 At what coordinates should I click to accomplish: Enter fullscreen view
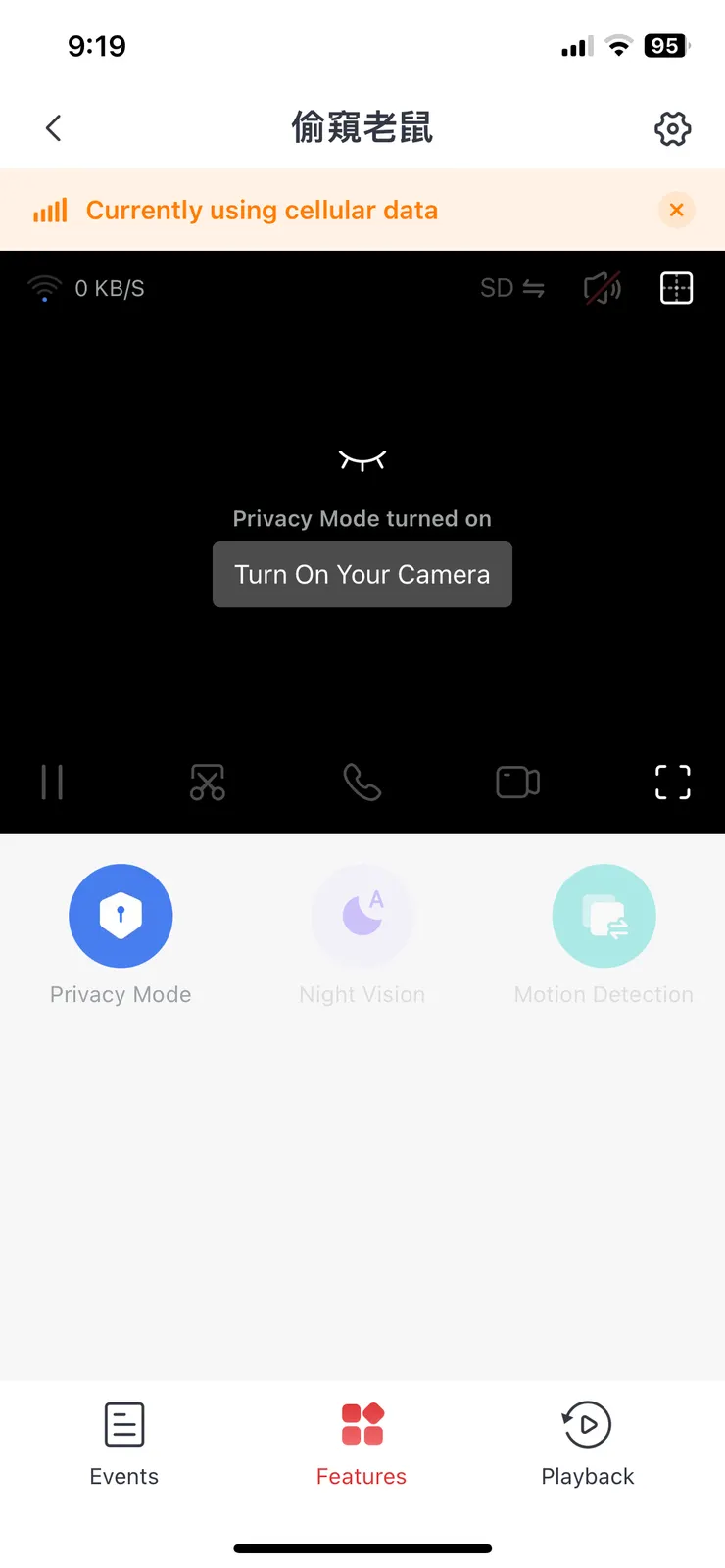coord(672,783)
